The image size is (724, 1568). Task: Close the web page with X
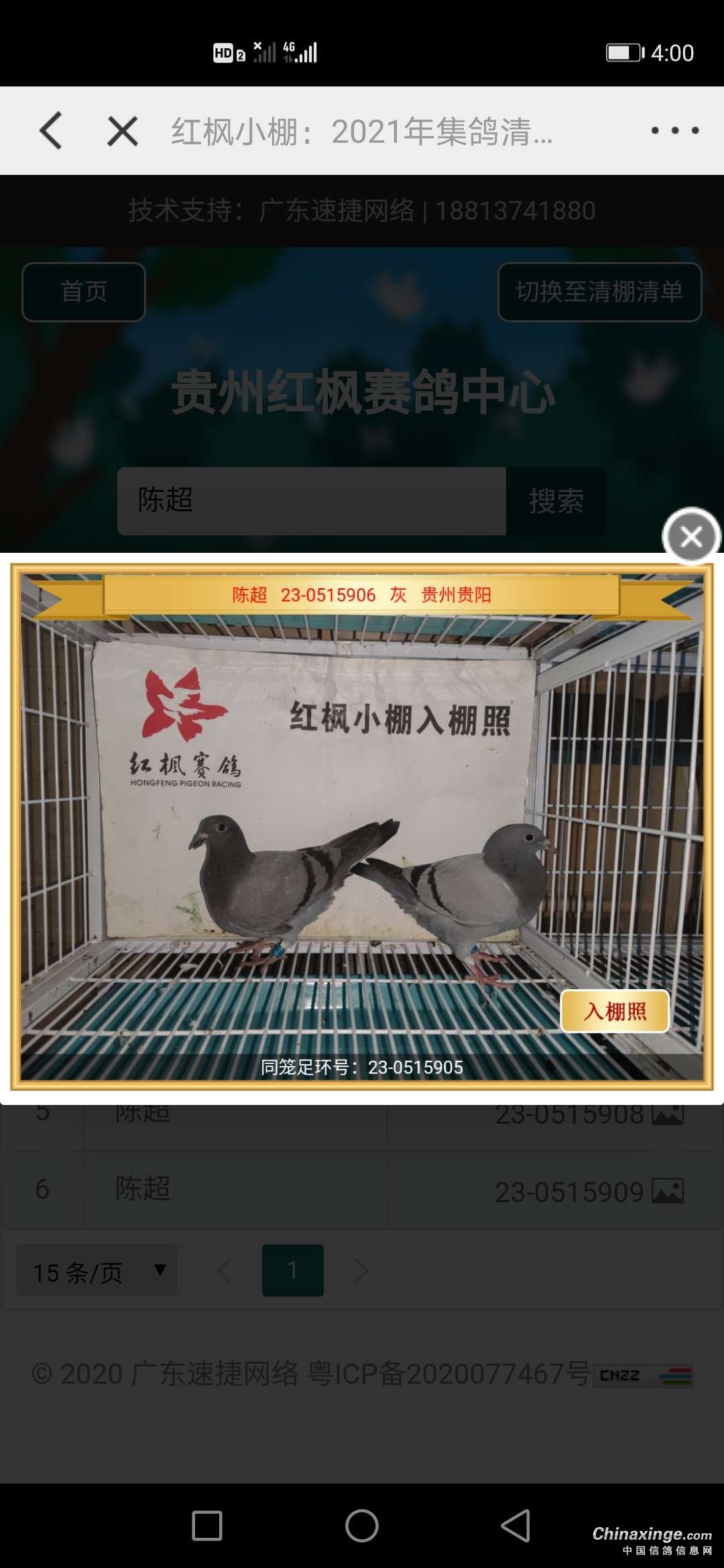pos(123,131)
